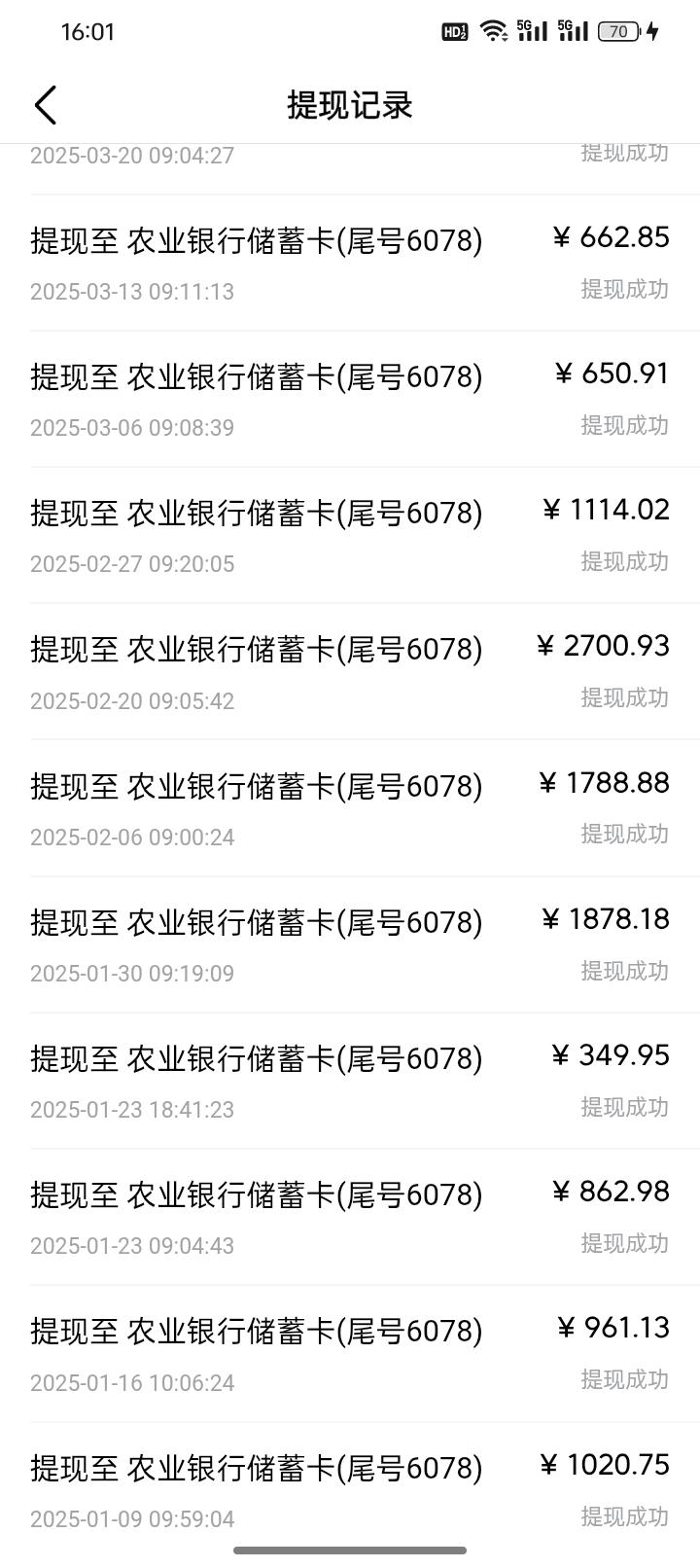The width and height of the screenshot is (700, 1568).
Task: Open the ¥650.91 withdrawal from 2025-03-06
Action: pyautogui.click(x=350, y=399)
